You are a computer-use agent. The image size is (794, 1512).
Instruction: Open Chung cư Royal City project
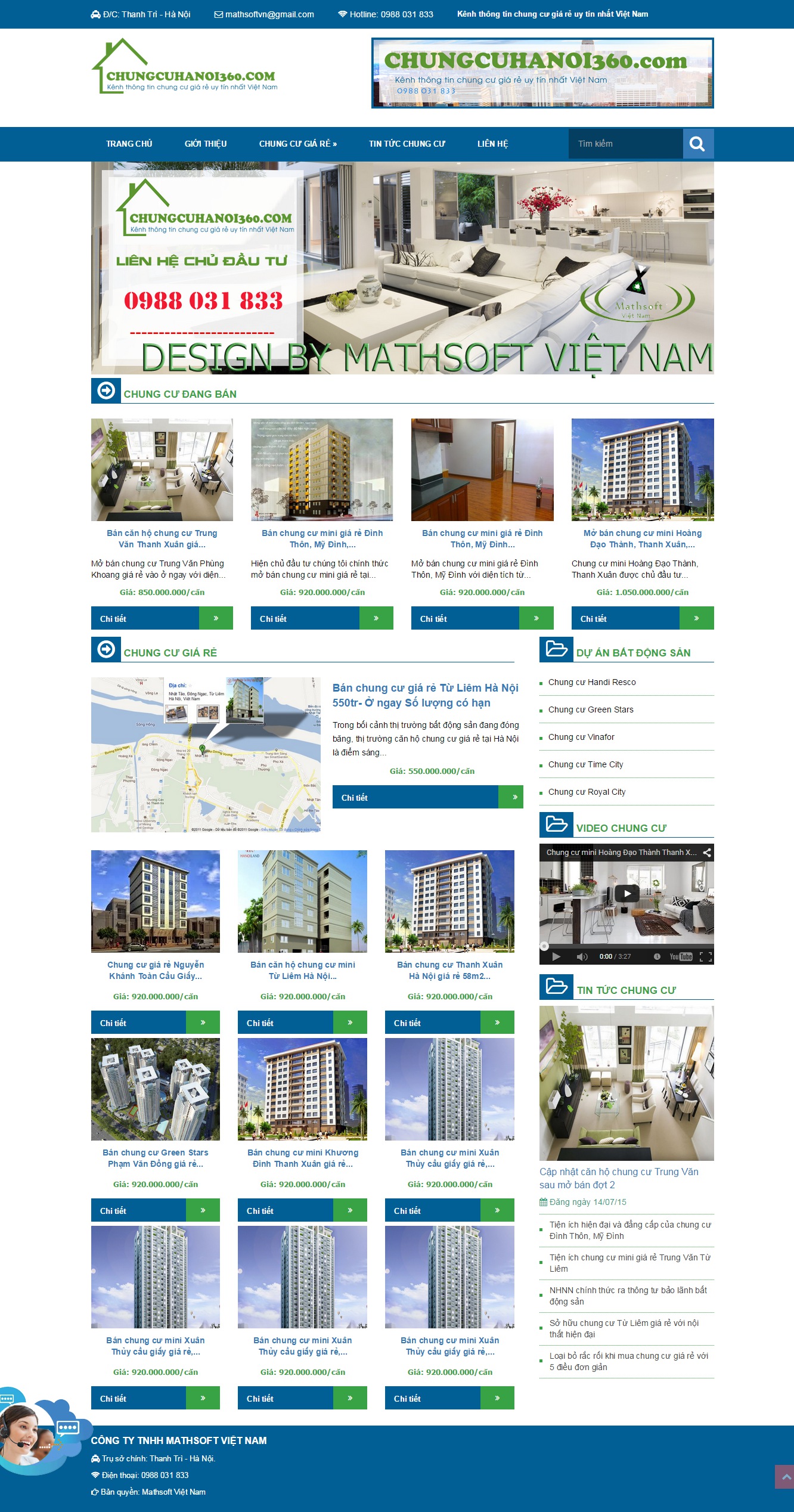pyautogui.click(x=587, y=792)
